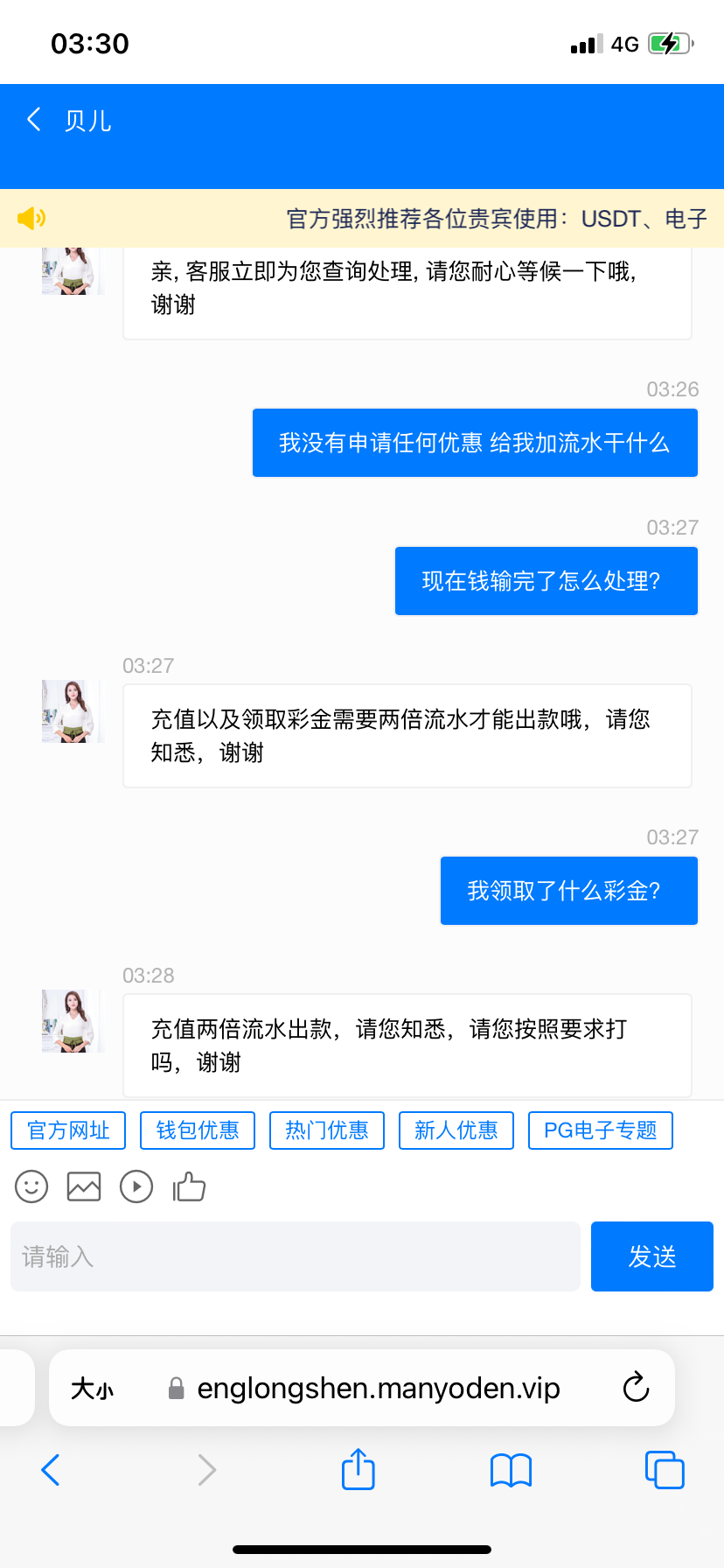The height and width of the screenshot is (1568, 724).
Task: Choose the 新人优惠 chip
Action: pos(456,1130)
